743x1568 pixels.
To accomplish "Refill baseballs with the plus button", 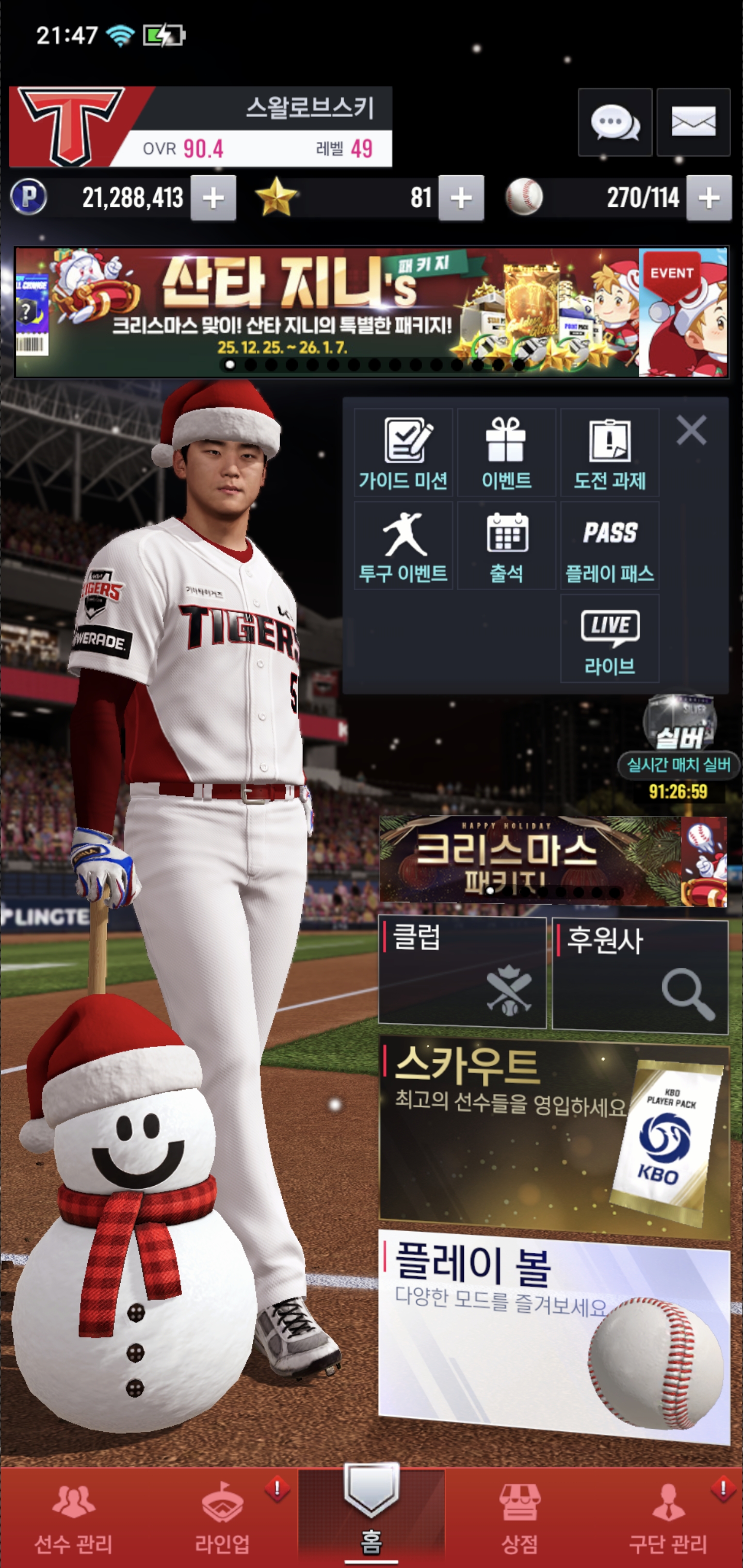I will click(708, 198).
